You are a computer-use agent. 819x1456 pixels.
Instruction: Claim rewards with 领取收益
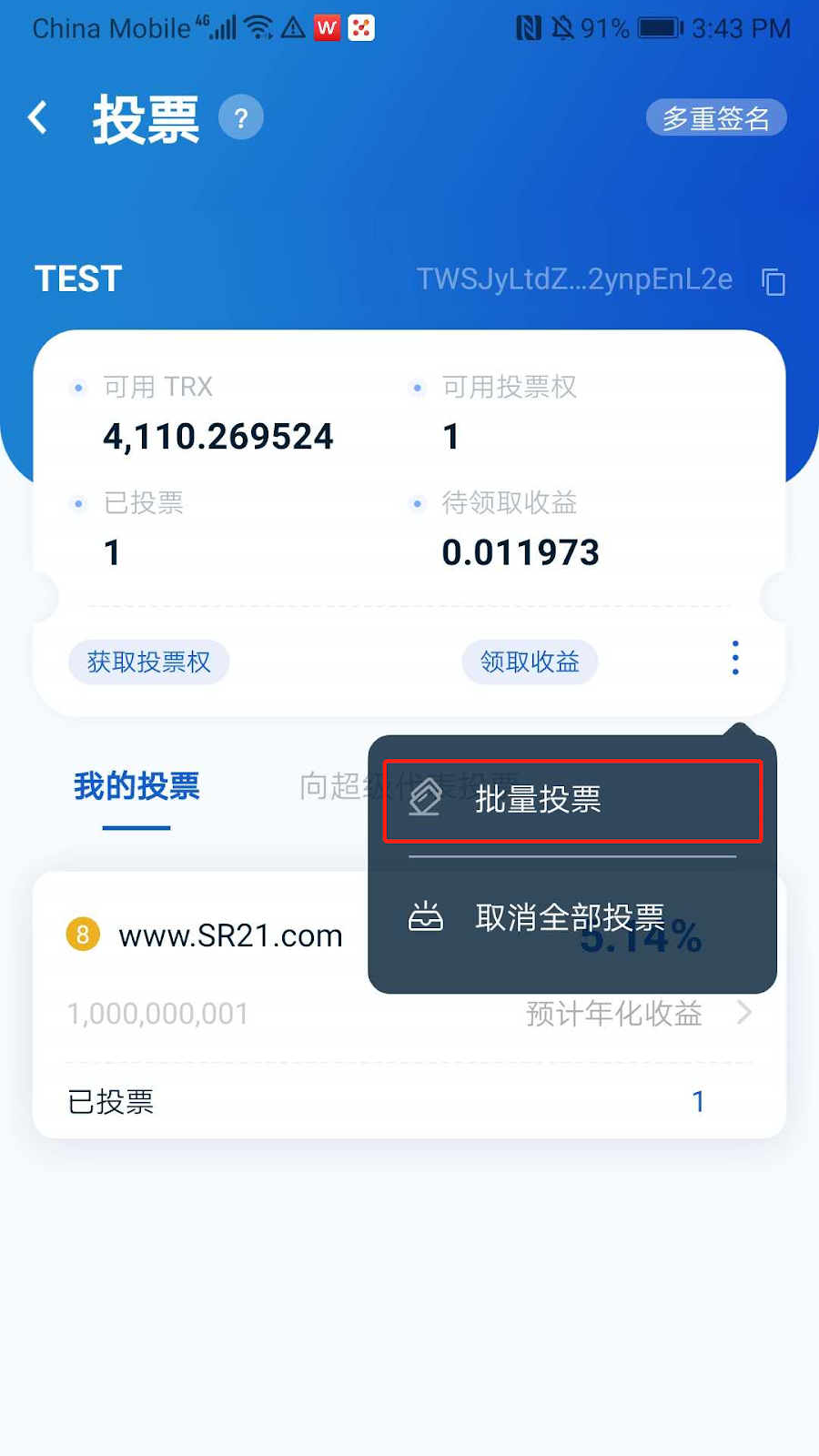(530, 662)
